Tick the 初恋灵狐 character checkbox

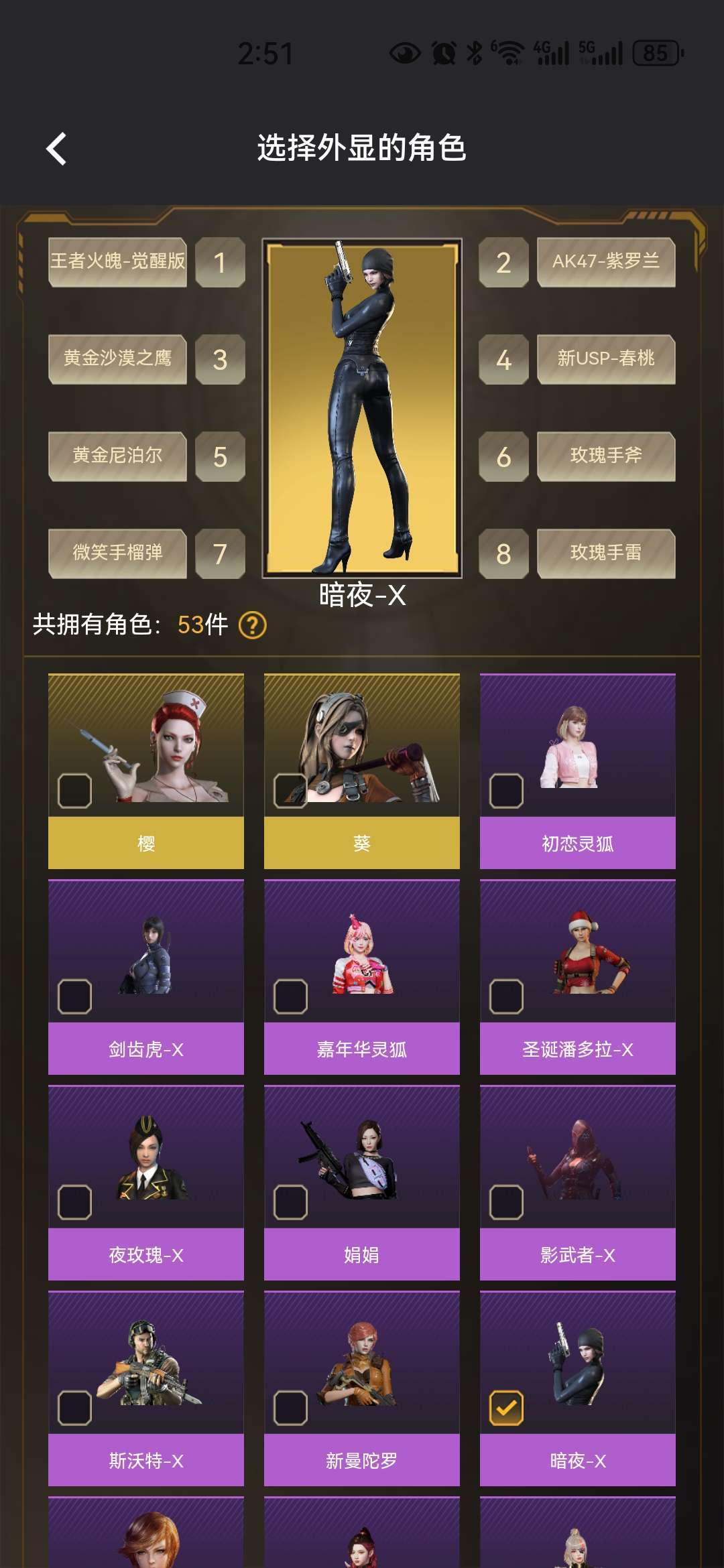[x=506, y=791]
